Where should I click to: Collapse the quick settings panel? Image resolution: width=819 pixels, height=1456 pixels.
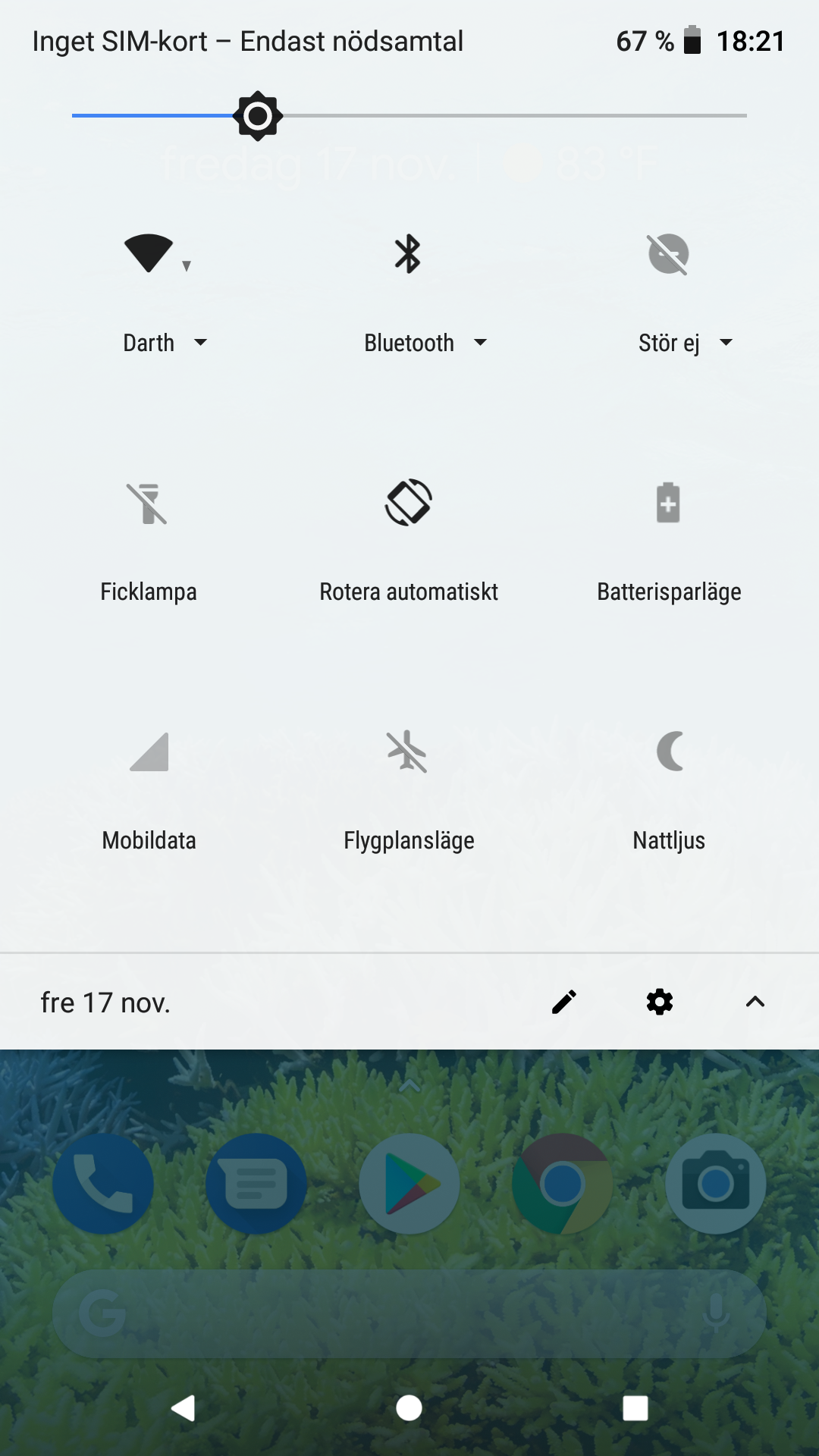[755, 1002]
